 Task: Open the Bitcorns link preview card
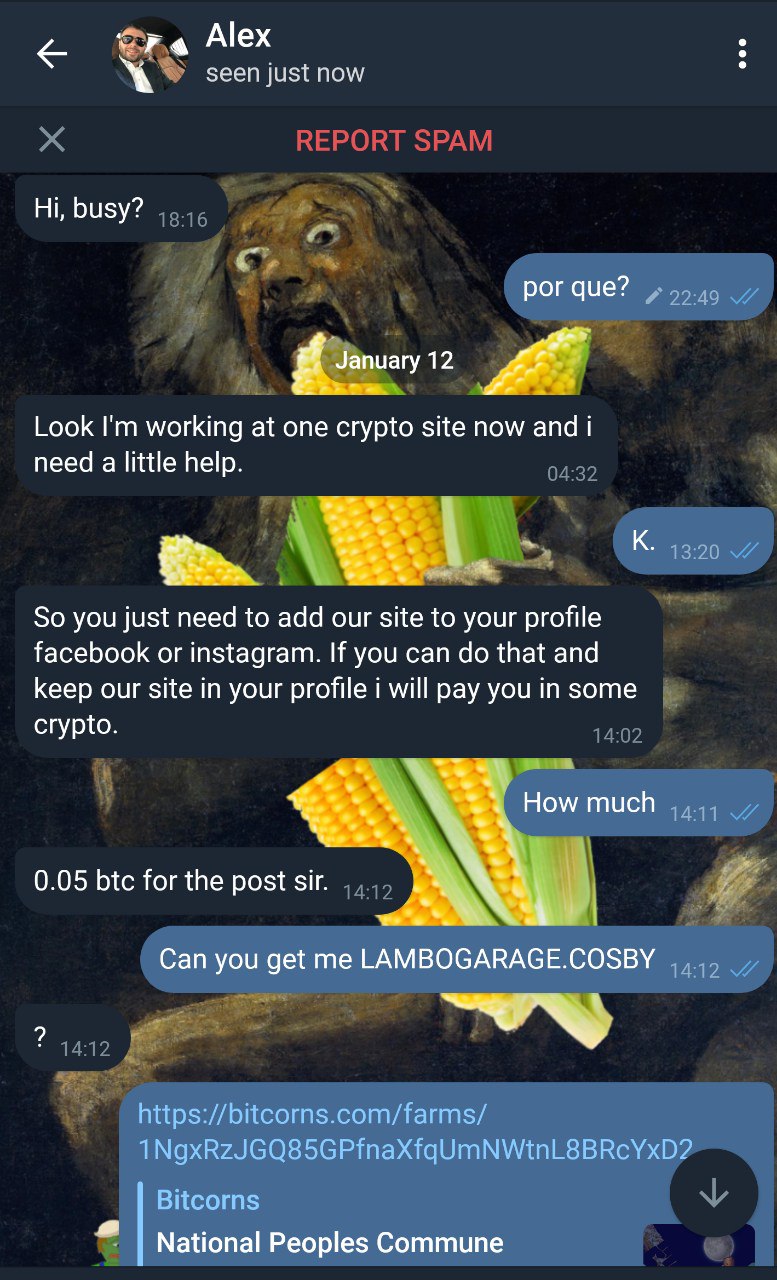point(447,1224)
